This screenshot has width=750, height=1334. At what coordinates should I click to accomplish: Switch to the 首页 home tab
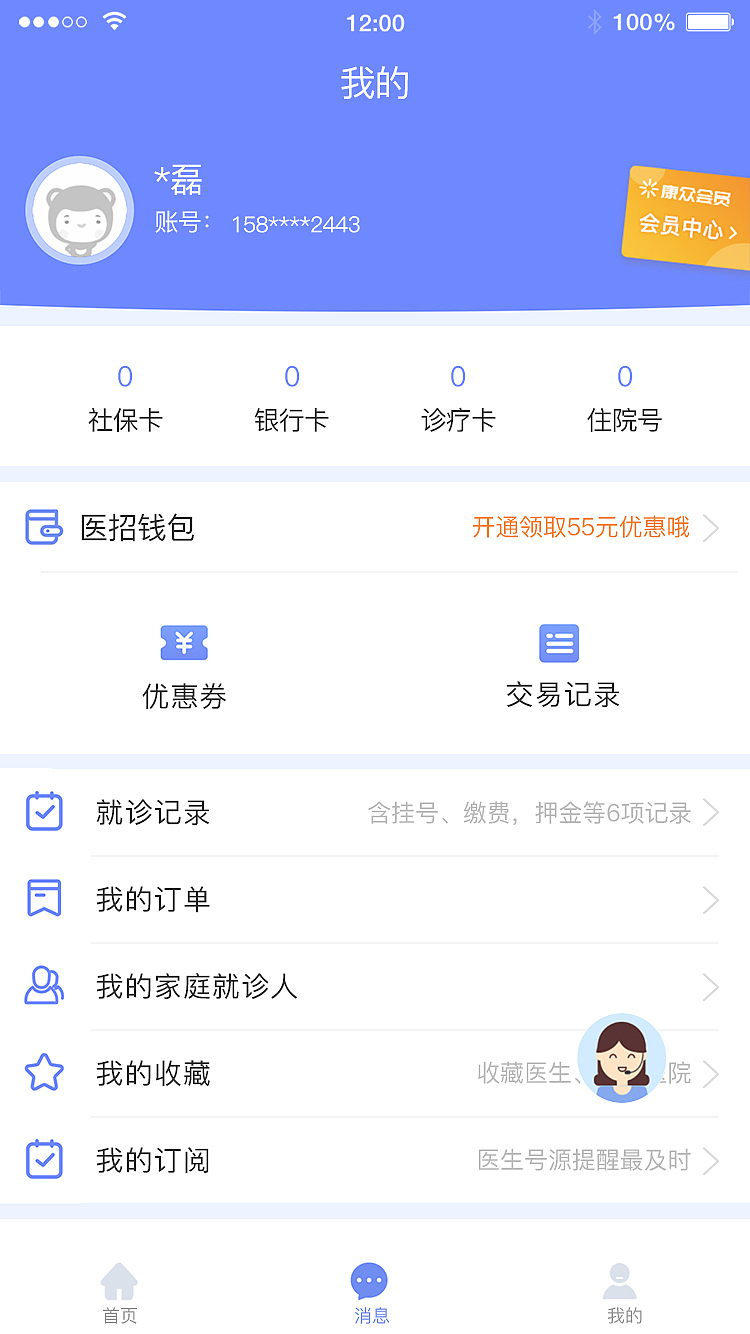[x=120, y=1290]
